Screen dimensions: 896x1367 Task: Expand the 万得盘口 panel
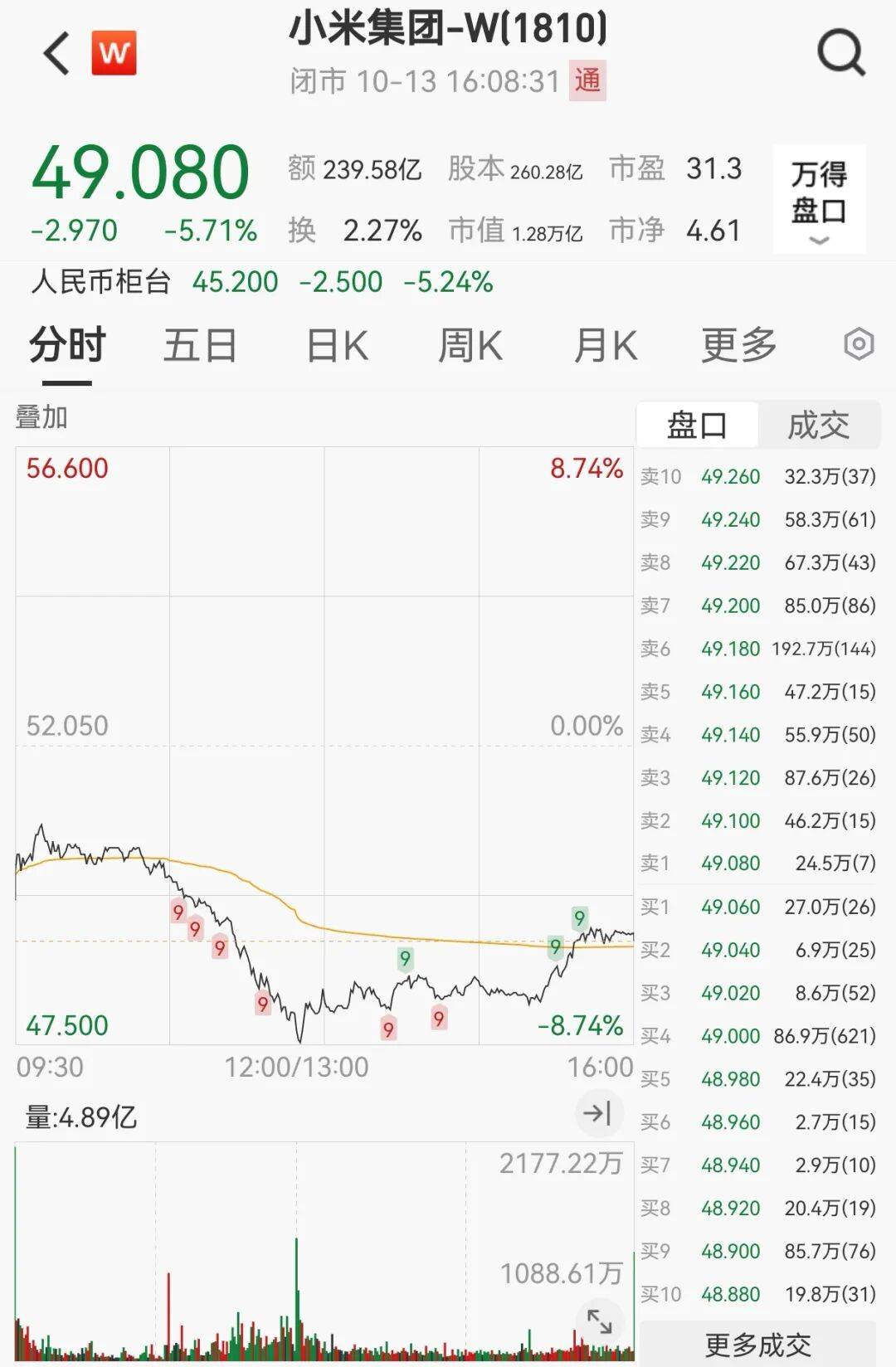point(819,199)
